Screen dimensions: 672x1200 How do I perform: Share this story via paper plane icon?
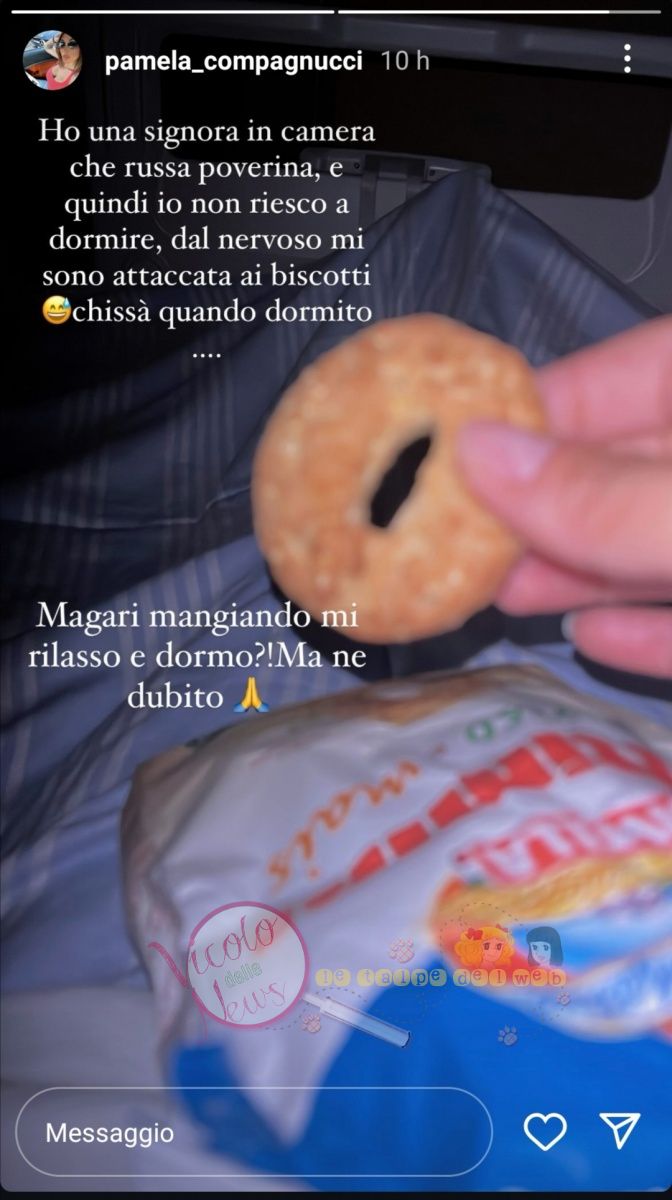(620, 1131)
